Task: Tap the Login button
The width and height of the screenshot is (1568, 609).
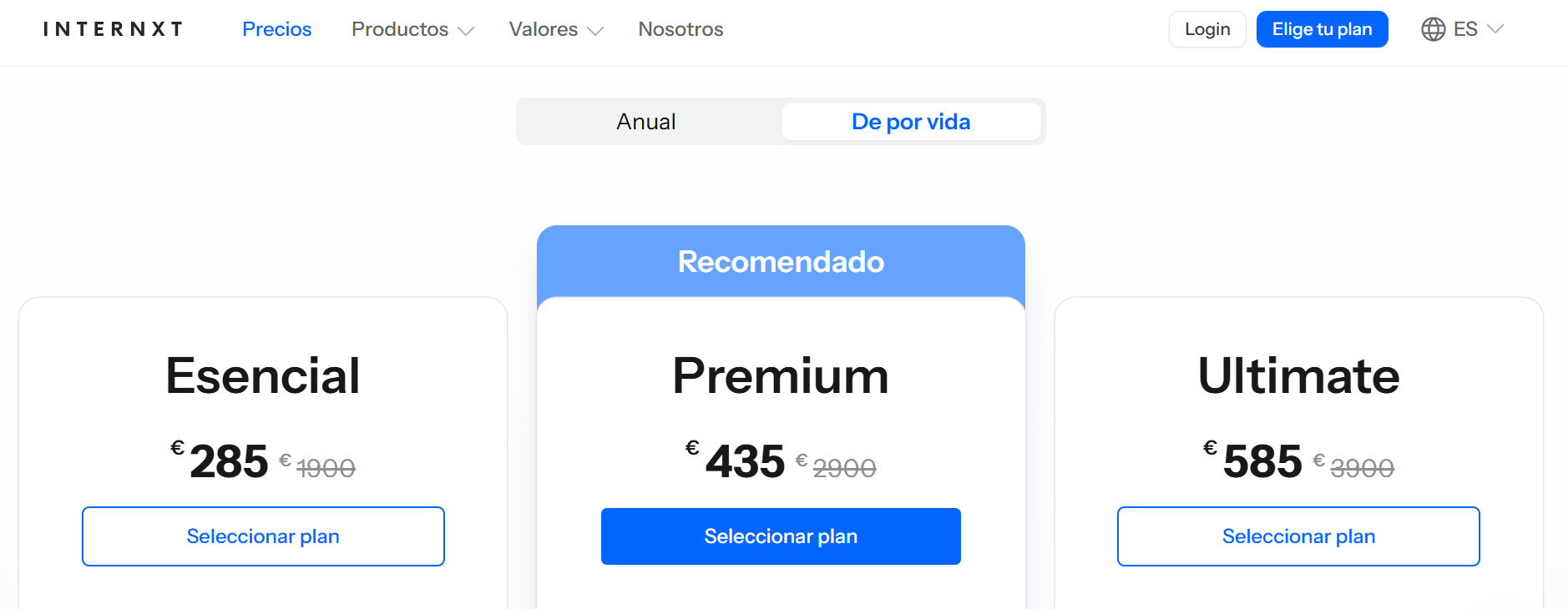Action: pyautogui.click(x=1206, y=29)
